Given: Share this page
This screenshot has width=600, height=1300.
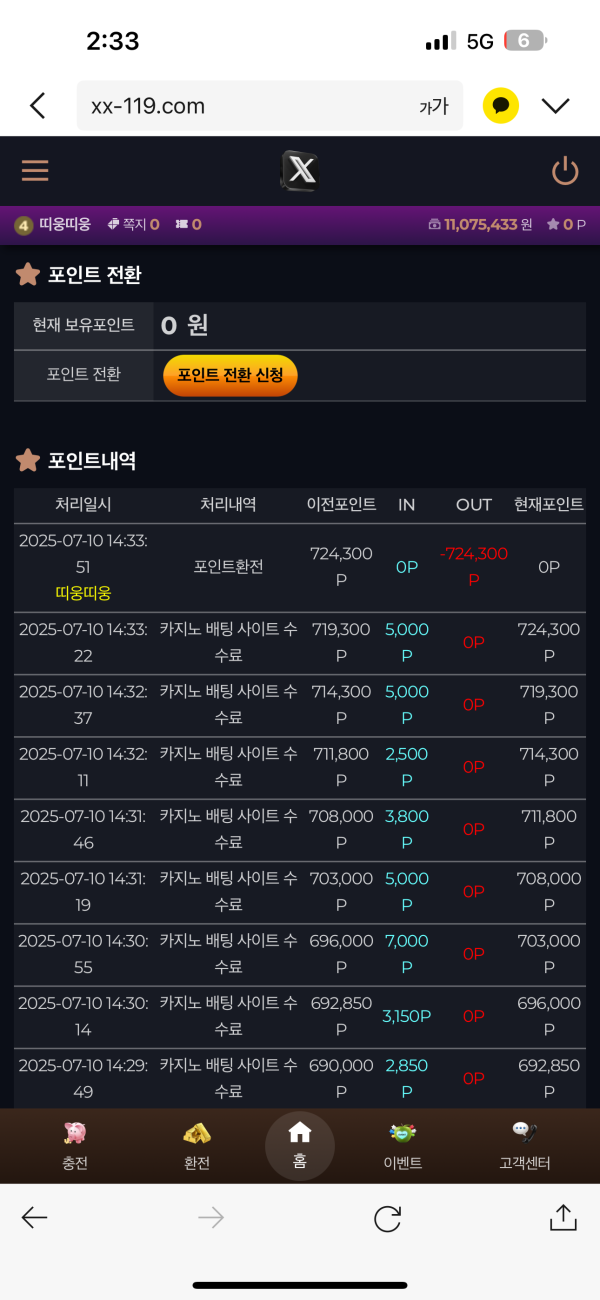Looking at the screenshot, I should (563, 1217).
